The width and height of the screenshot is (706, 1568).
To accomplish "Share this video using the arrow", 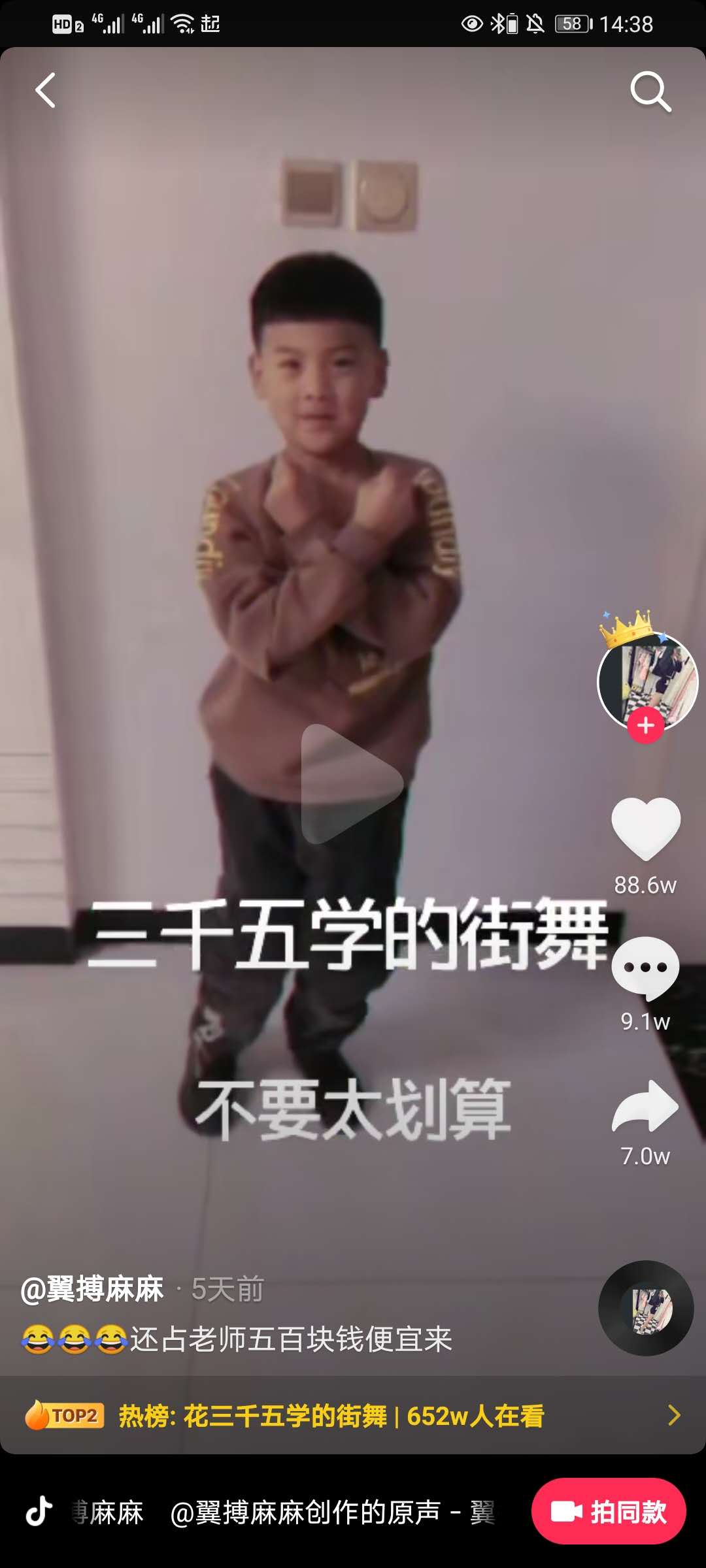I will click(645, 1106).
